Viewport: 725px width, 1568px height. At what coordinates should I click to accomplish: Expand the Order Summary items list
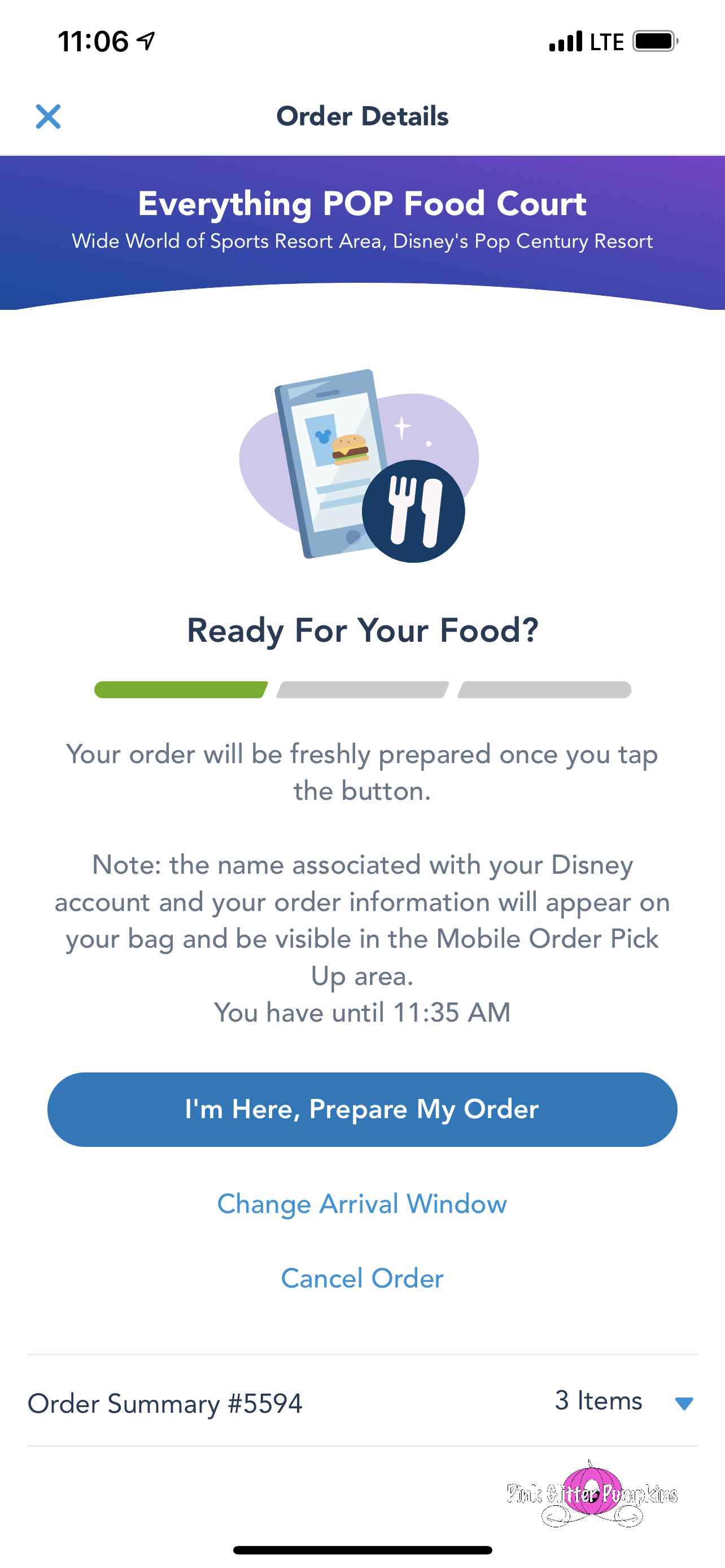(x=684, y=1403)
